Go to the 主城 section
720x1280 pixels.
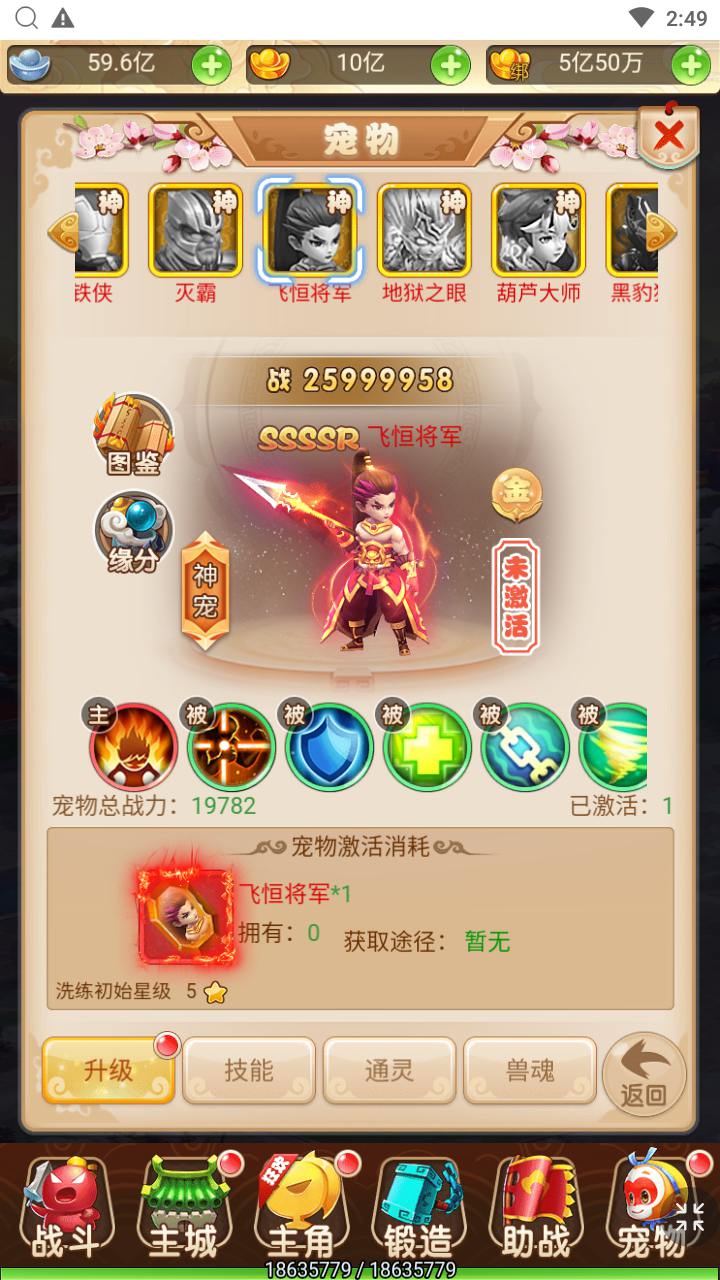pos(184,1212)
